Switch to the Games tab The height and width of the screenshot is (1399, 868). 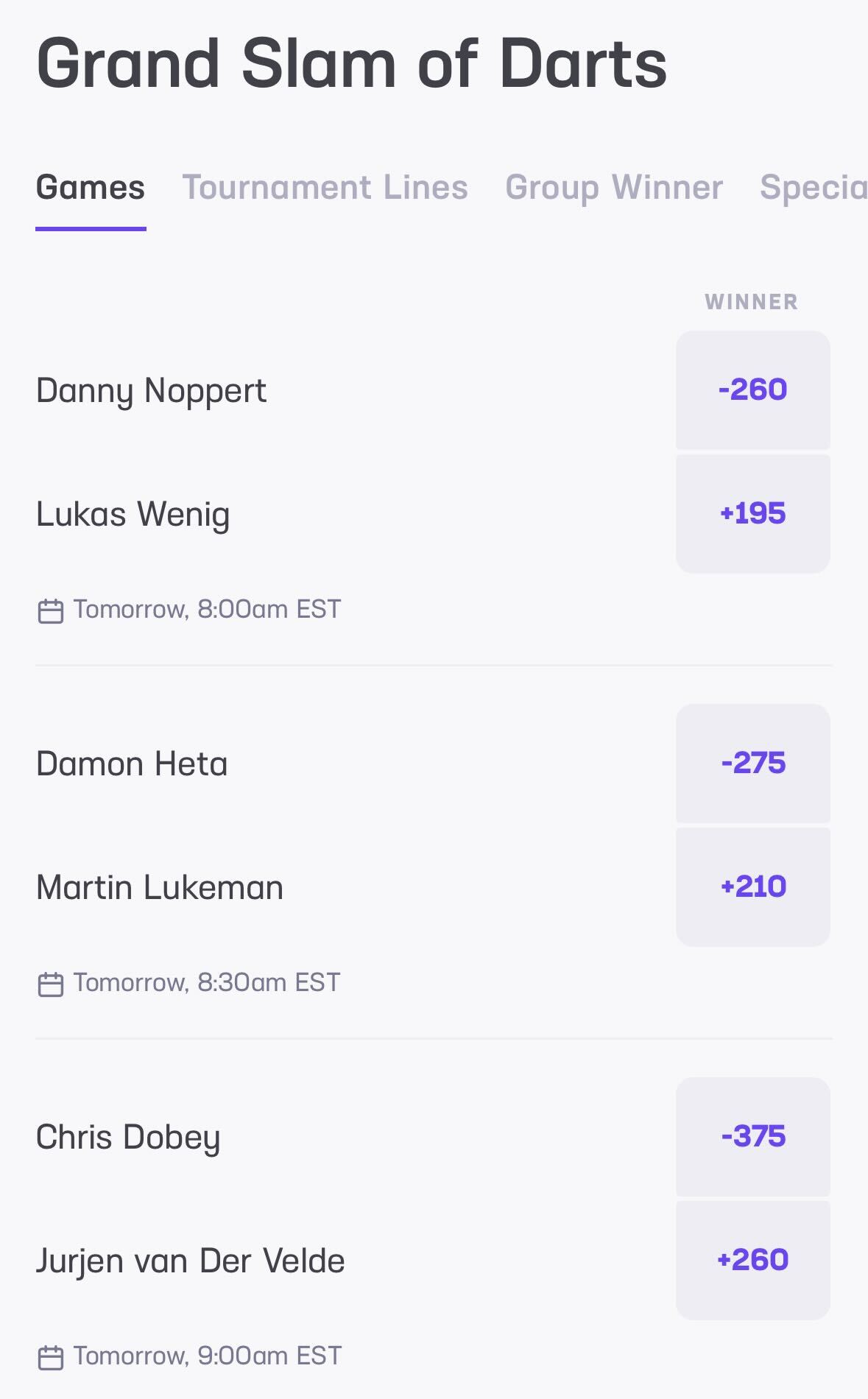[91, 188]
